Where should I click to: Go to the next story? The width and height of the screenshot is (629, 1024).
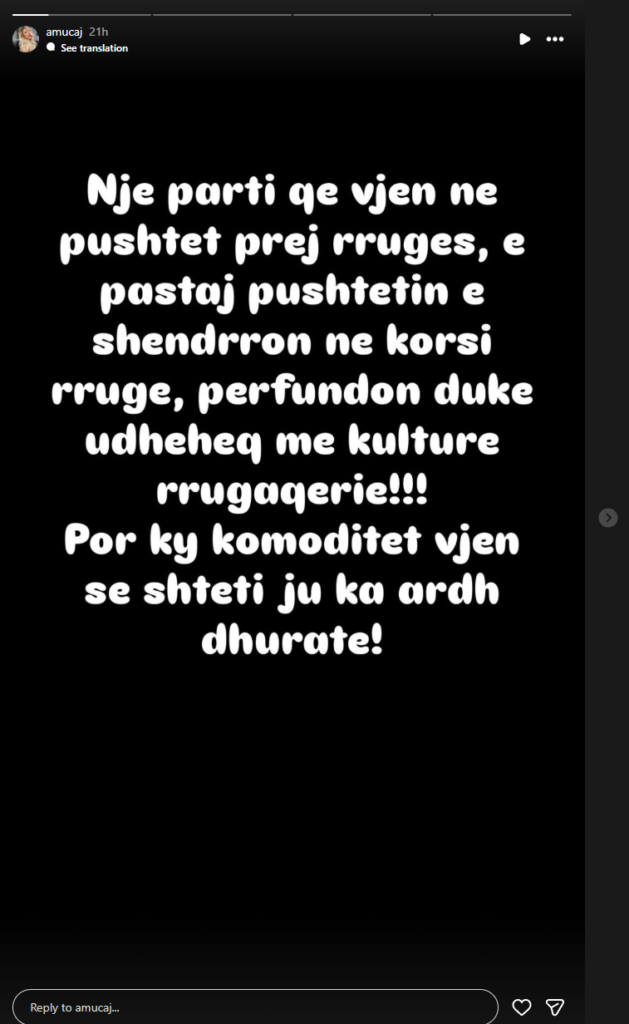607,517
